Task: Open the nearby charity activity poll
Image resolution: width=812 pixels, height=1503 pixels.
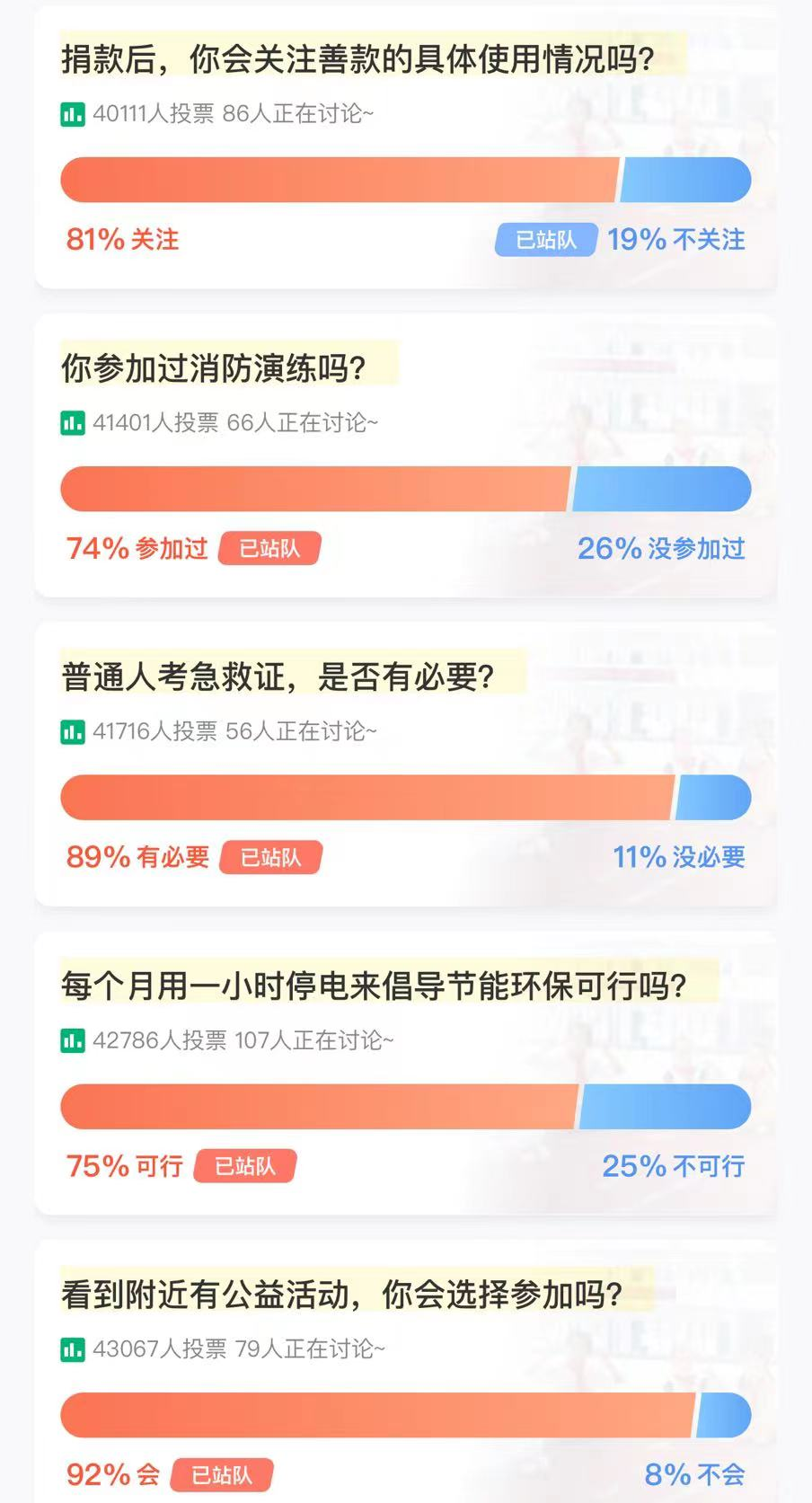Action: click(x=341, y=1295)
